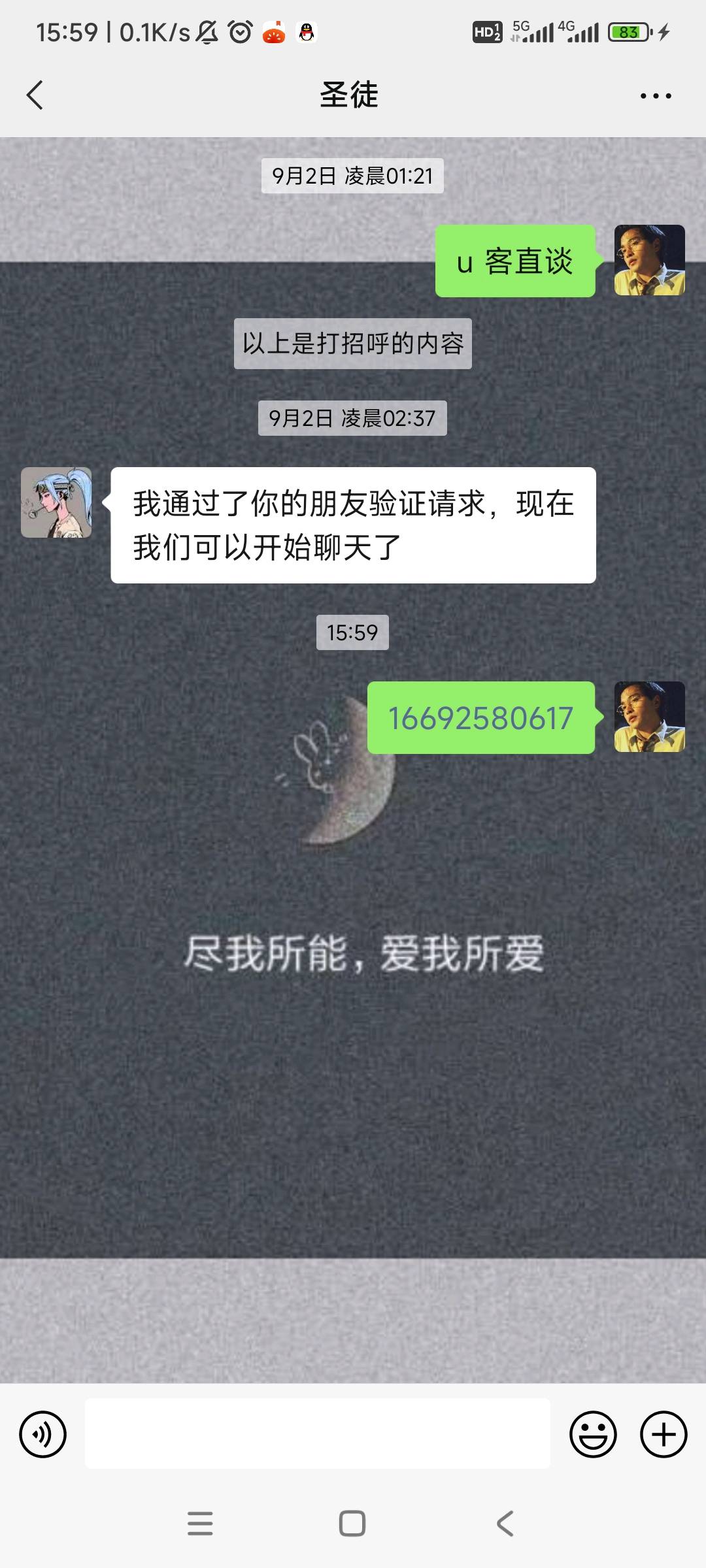Screen dimensions: 706x1568
Task: Open the three-dot chat options menu
Action: (x=655, y=96)
